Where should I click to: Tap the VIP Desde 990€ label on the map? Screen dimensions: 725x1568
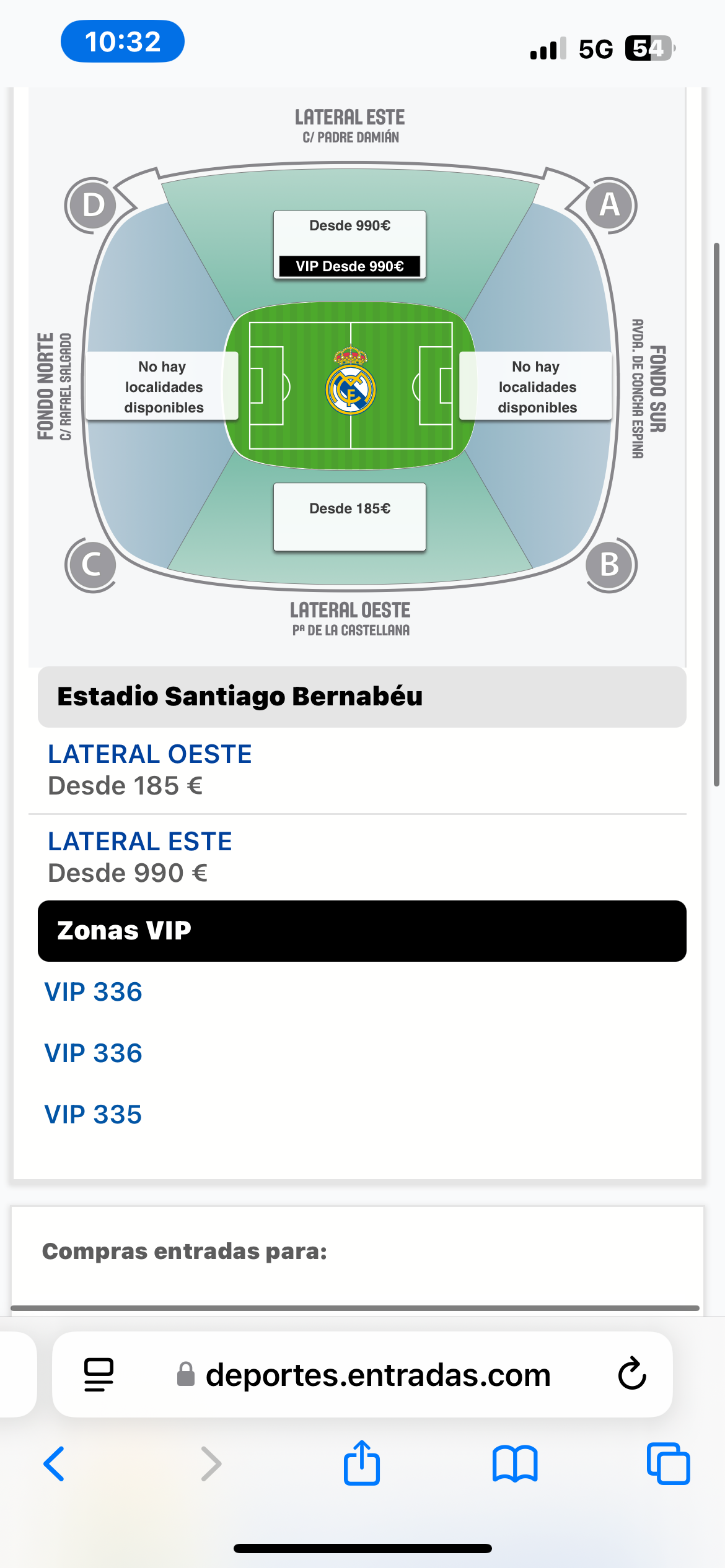pyautogui.click(x=349, y=266)
